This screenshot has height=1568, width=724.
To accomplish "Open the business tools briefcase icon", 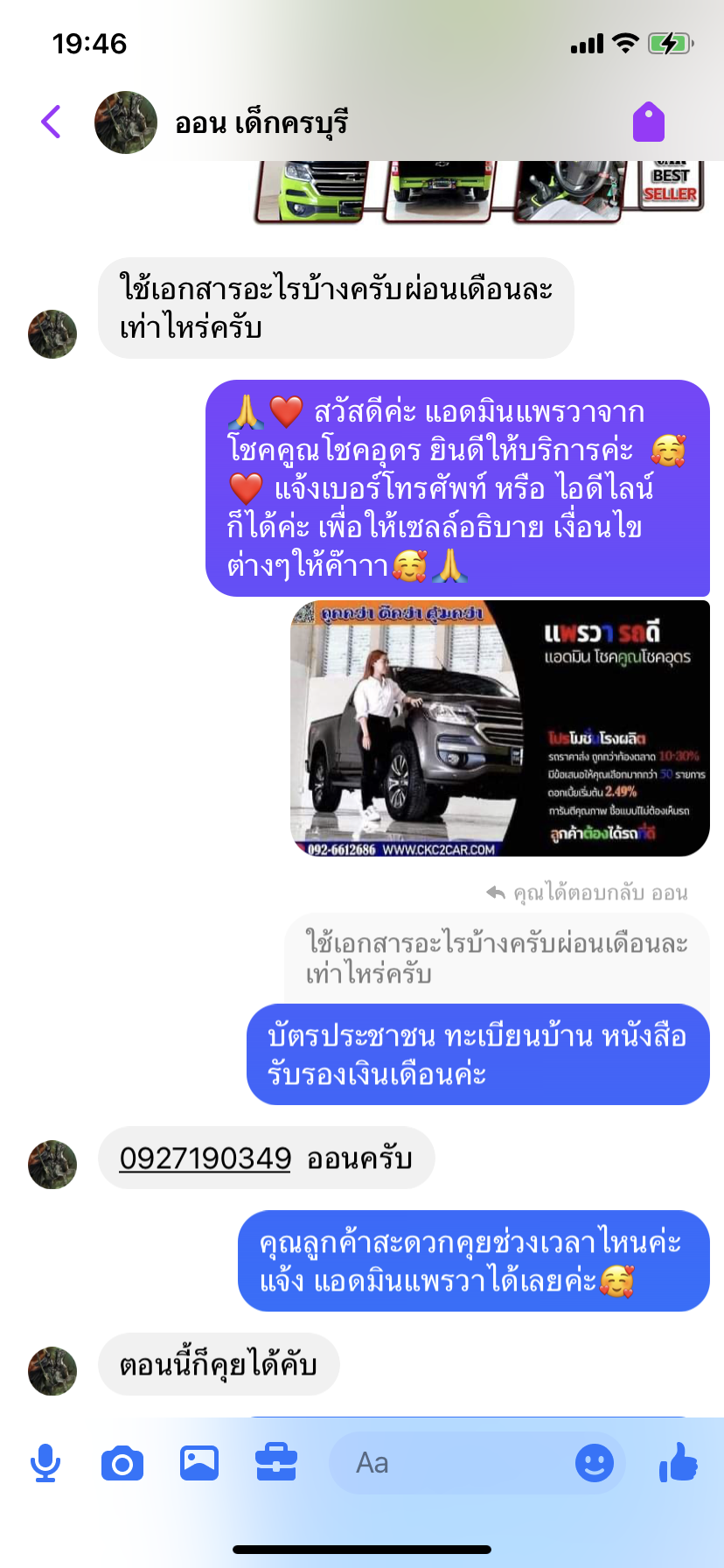I will (x=276, y=1463).
